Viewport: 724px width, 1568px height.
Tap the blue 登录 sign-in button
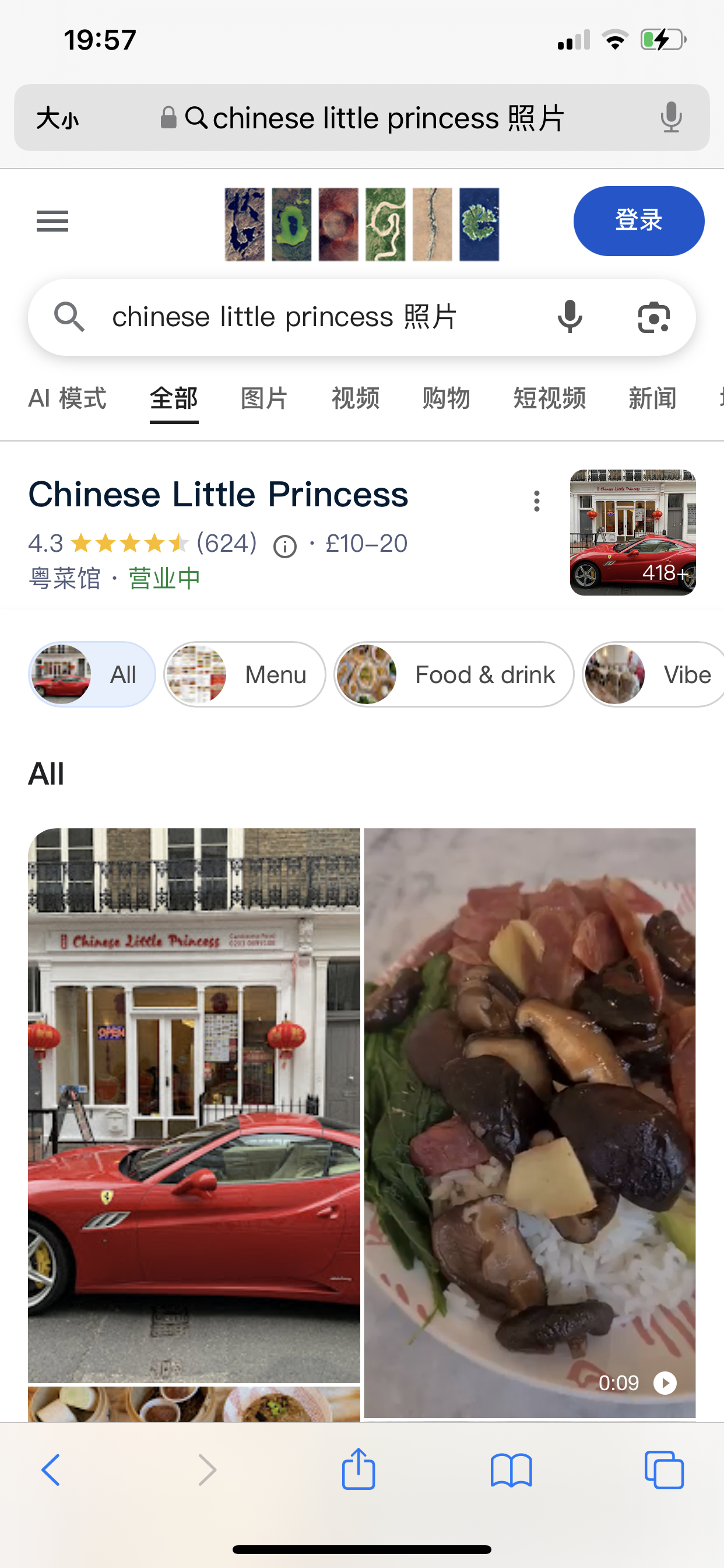point(638,221)
